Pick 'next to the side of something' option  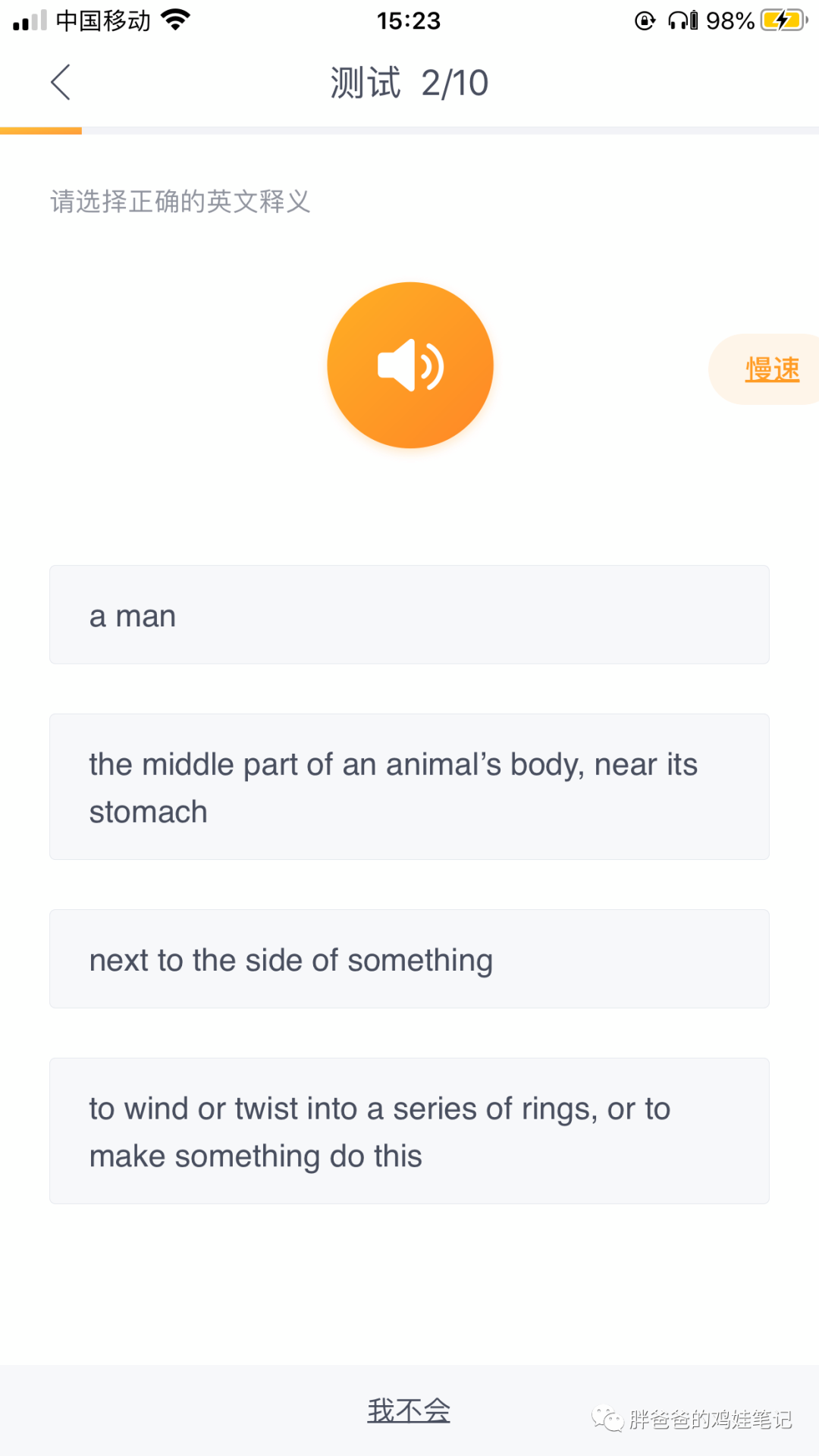click(409, 959)
